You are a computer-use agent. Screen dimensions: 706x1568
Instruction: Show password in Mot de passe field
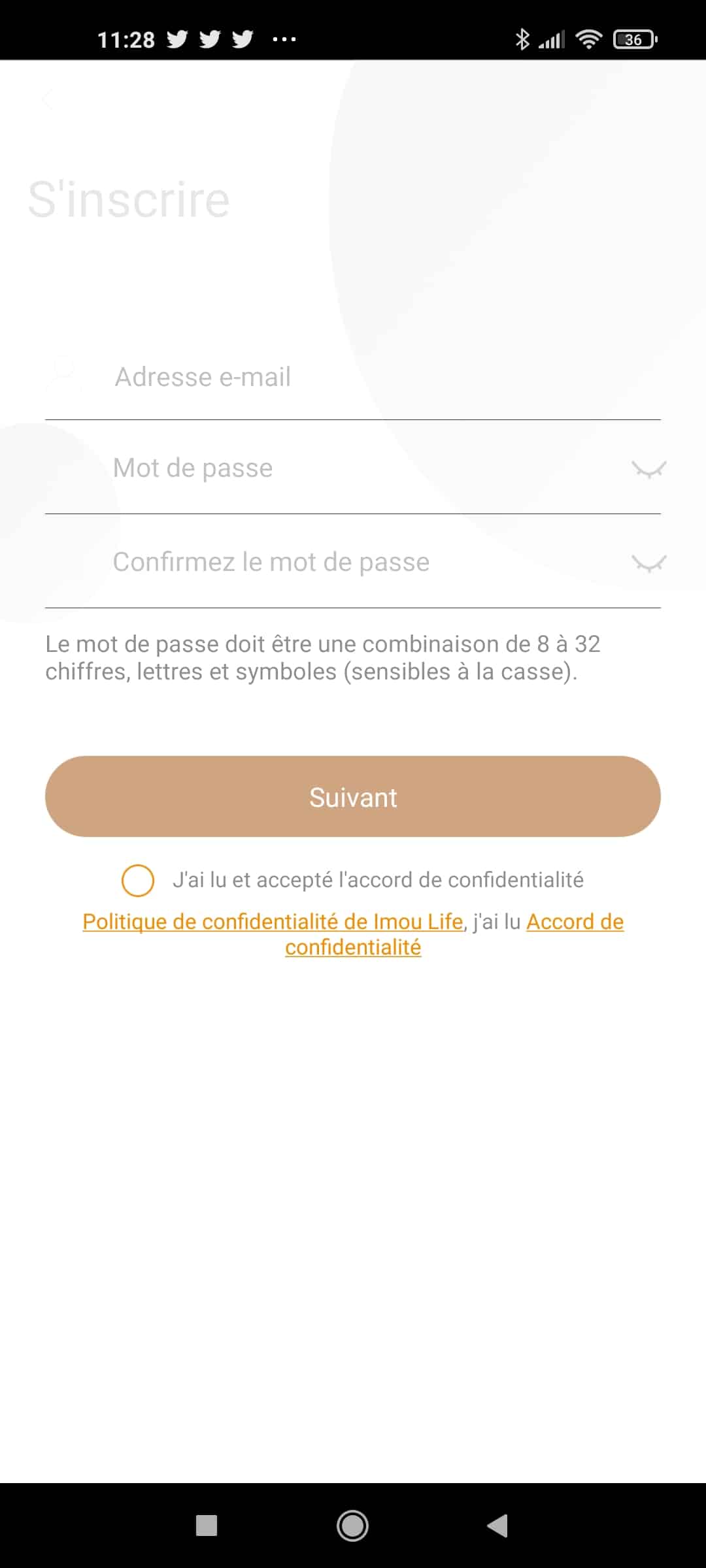648,469
